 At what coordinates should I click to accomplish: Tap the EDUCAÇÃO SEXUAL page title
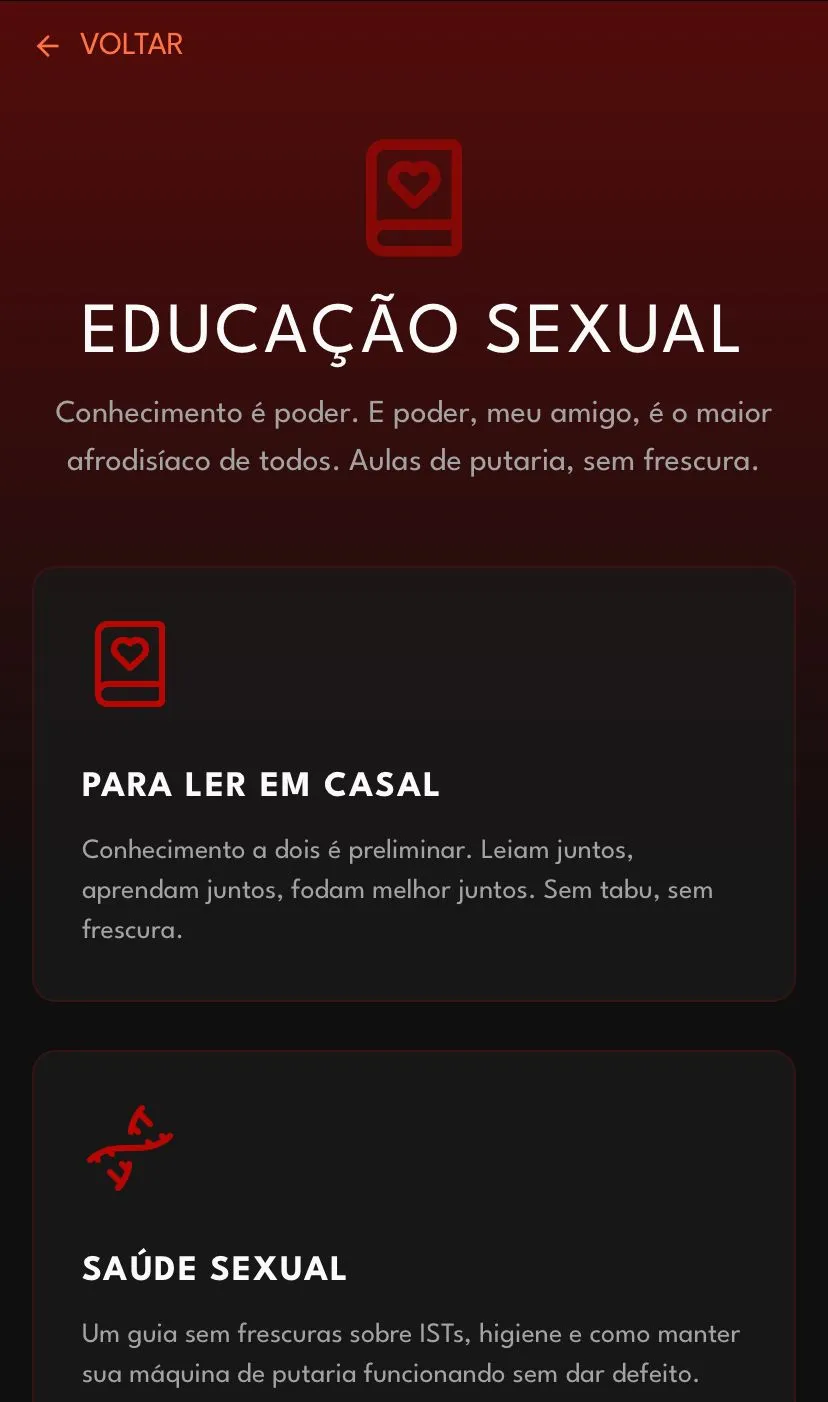[412, 328]
